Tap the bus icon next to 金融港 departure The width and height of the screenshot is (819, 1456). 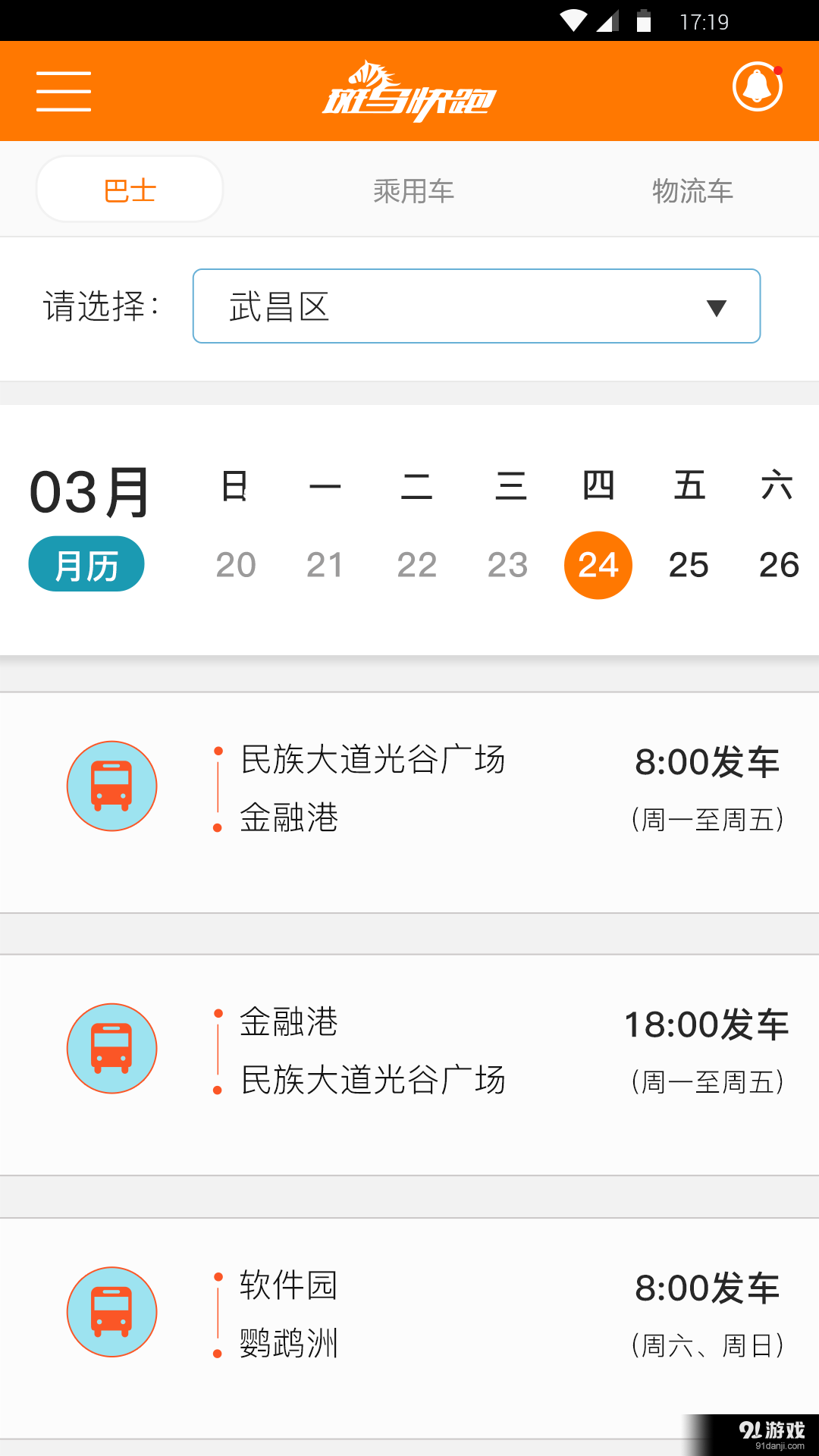[111, 1049]
